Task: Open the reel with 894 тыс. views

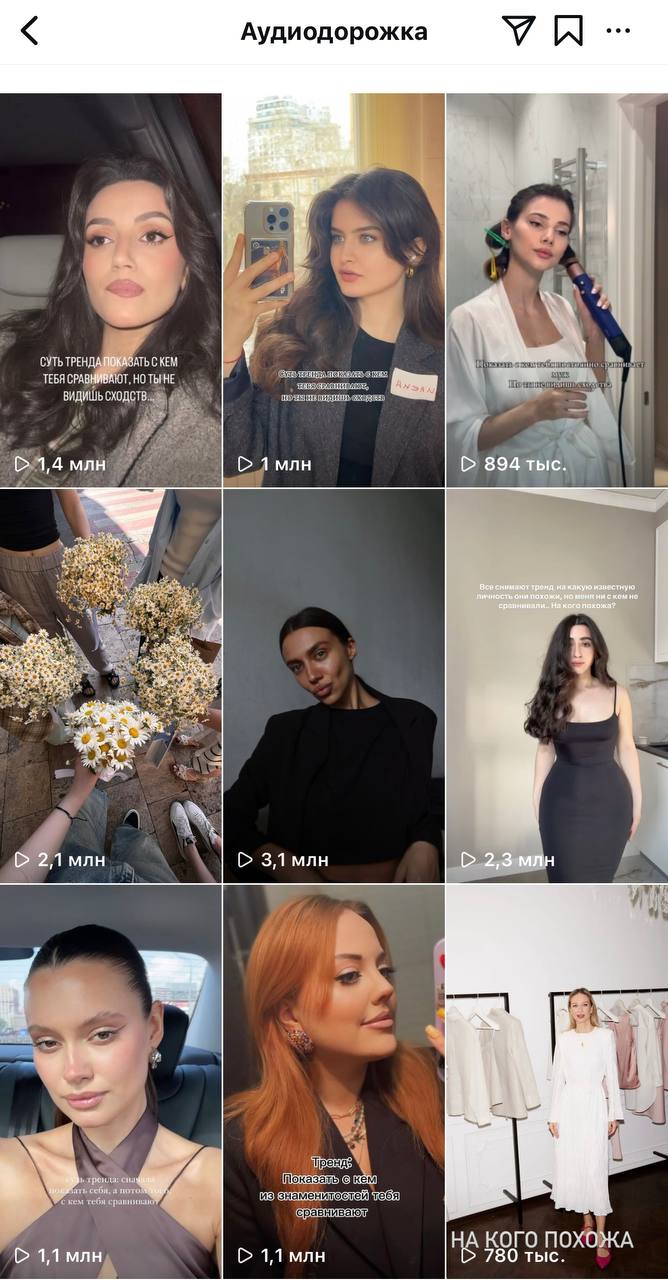Action: (557, 290)
